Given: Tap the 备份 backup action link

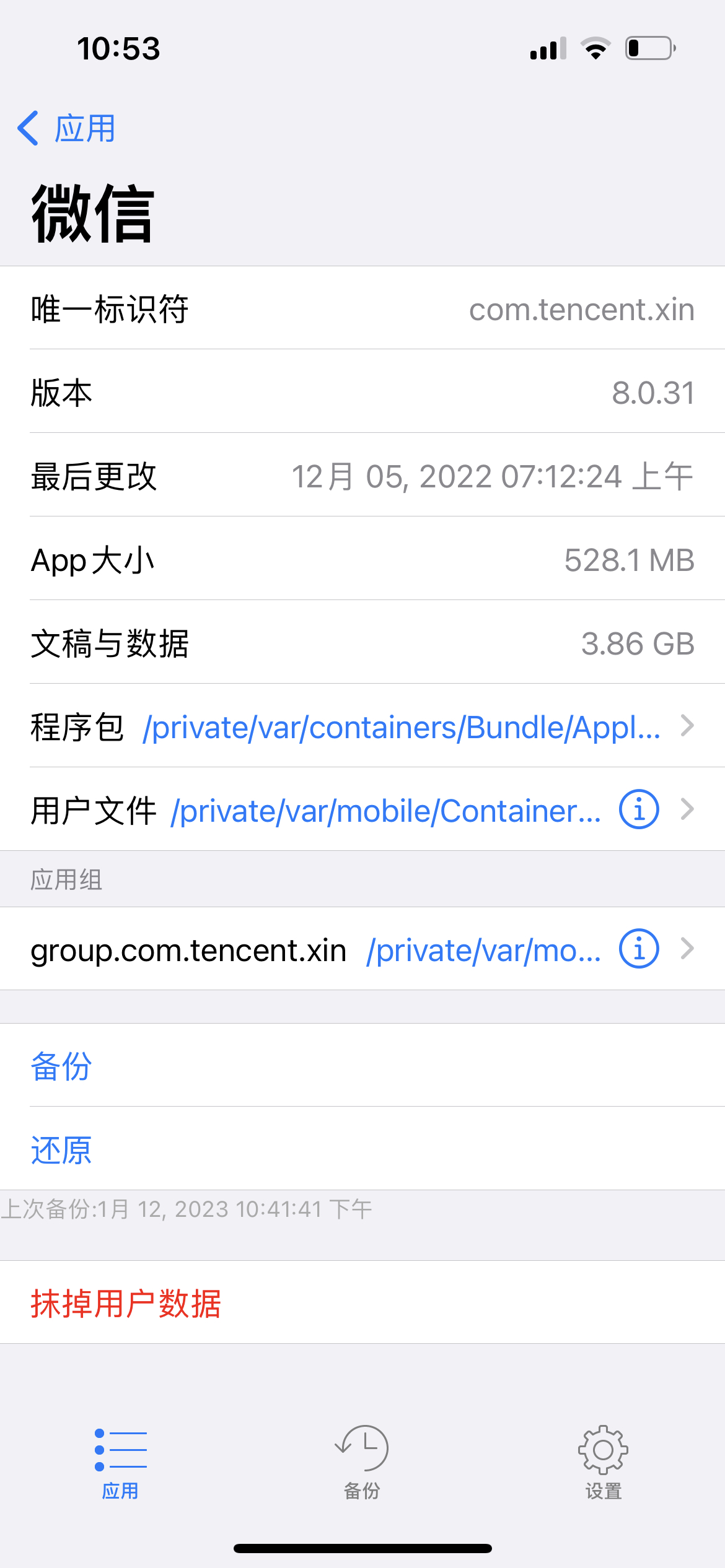Looking at the screenshot, I should pyautogui.click(x=61, y=1066).
